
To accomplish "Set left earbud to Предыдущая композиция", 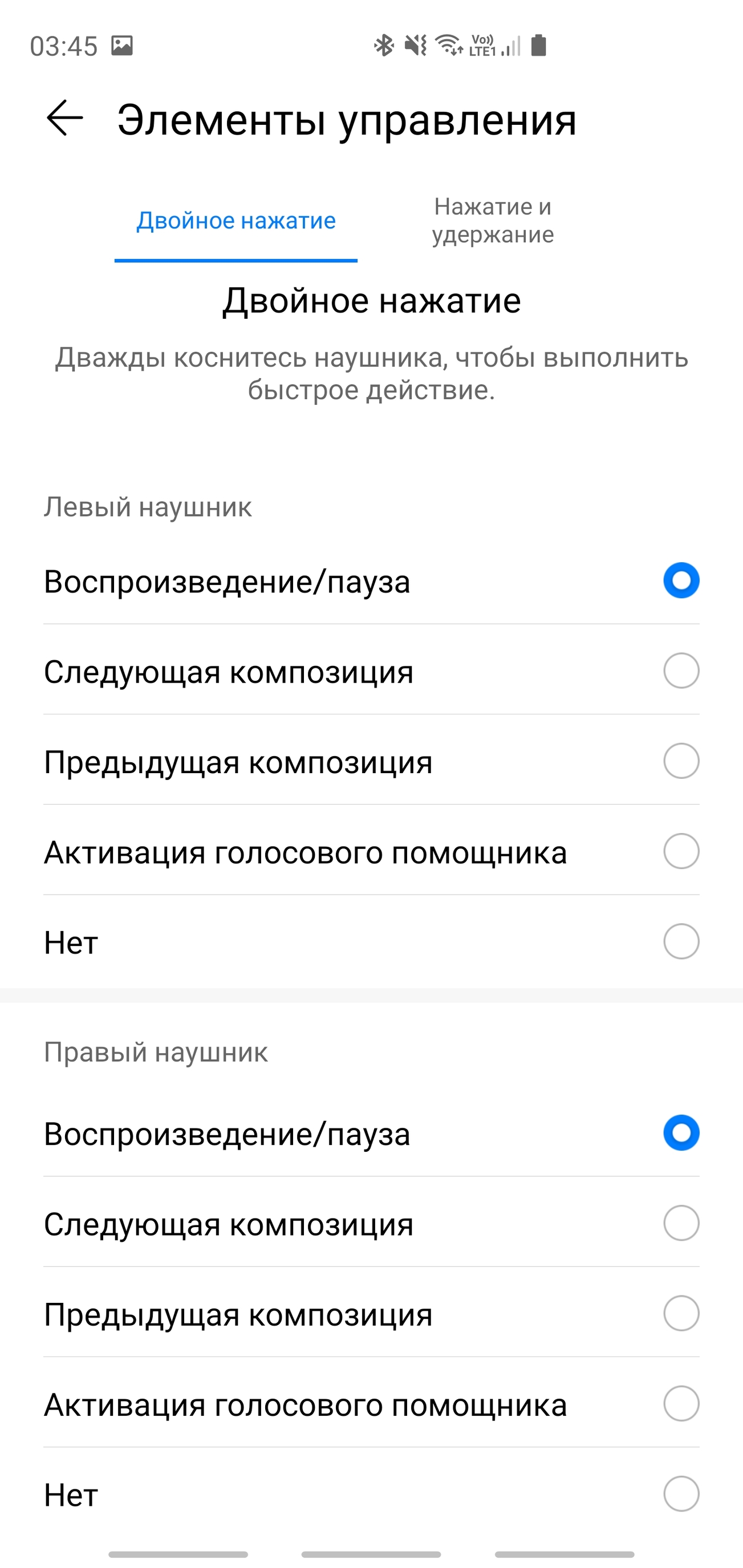I will (680, 761).
